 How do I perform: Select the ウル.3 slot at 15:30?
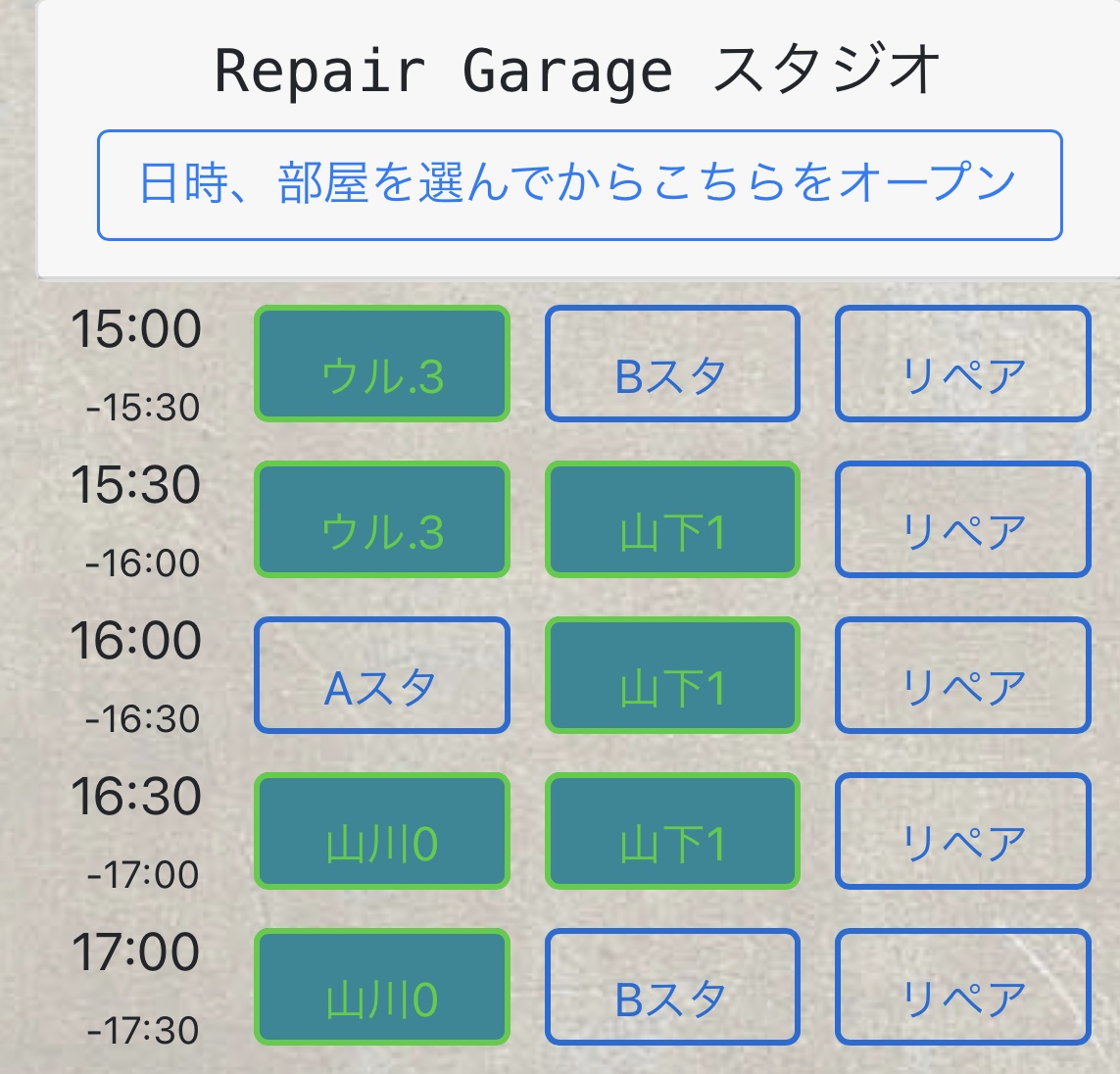coord(382,519)
